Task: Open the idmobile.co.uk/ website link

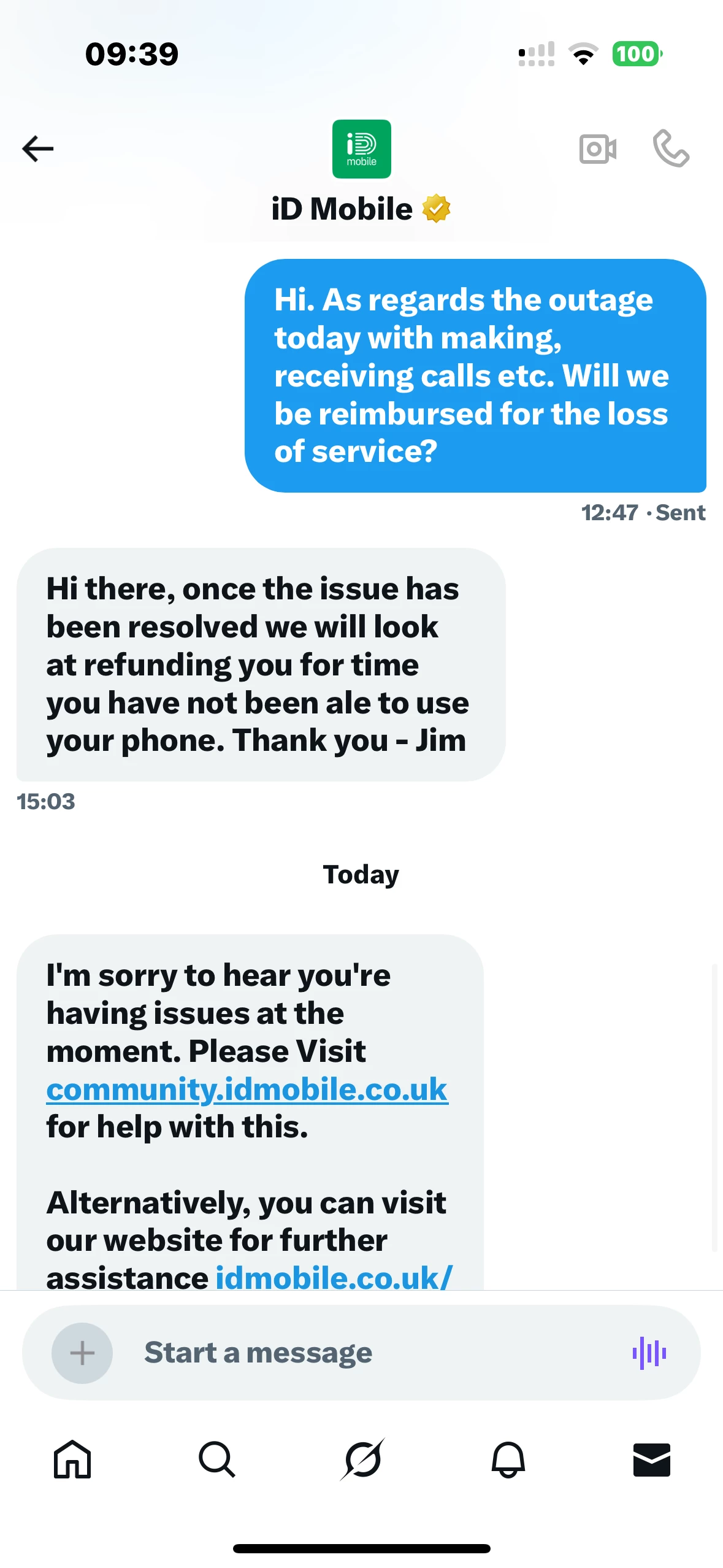Action: tap(334, 1277)
